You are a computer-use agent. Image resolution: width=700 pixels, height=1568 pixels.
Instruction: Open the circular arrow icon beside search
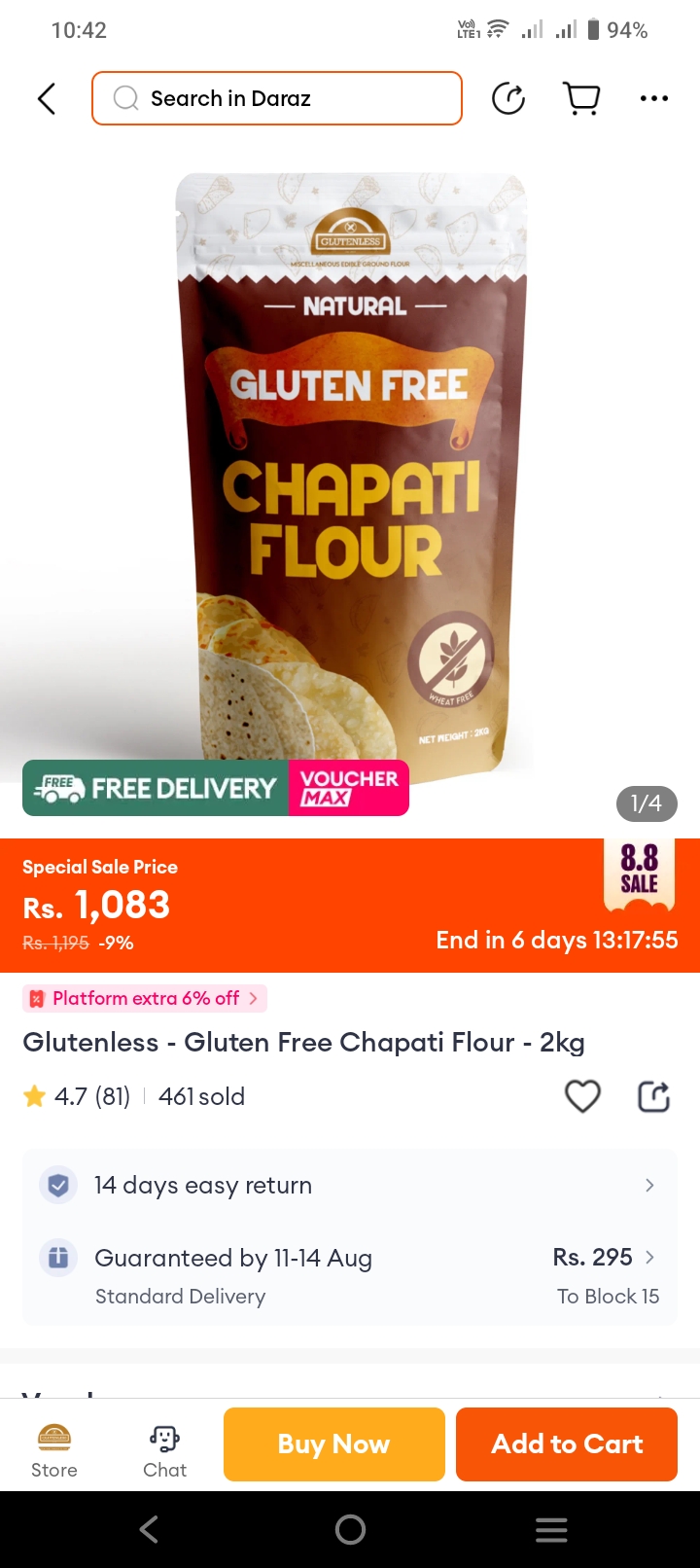(x=508, y=98)
